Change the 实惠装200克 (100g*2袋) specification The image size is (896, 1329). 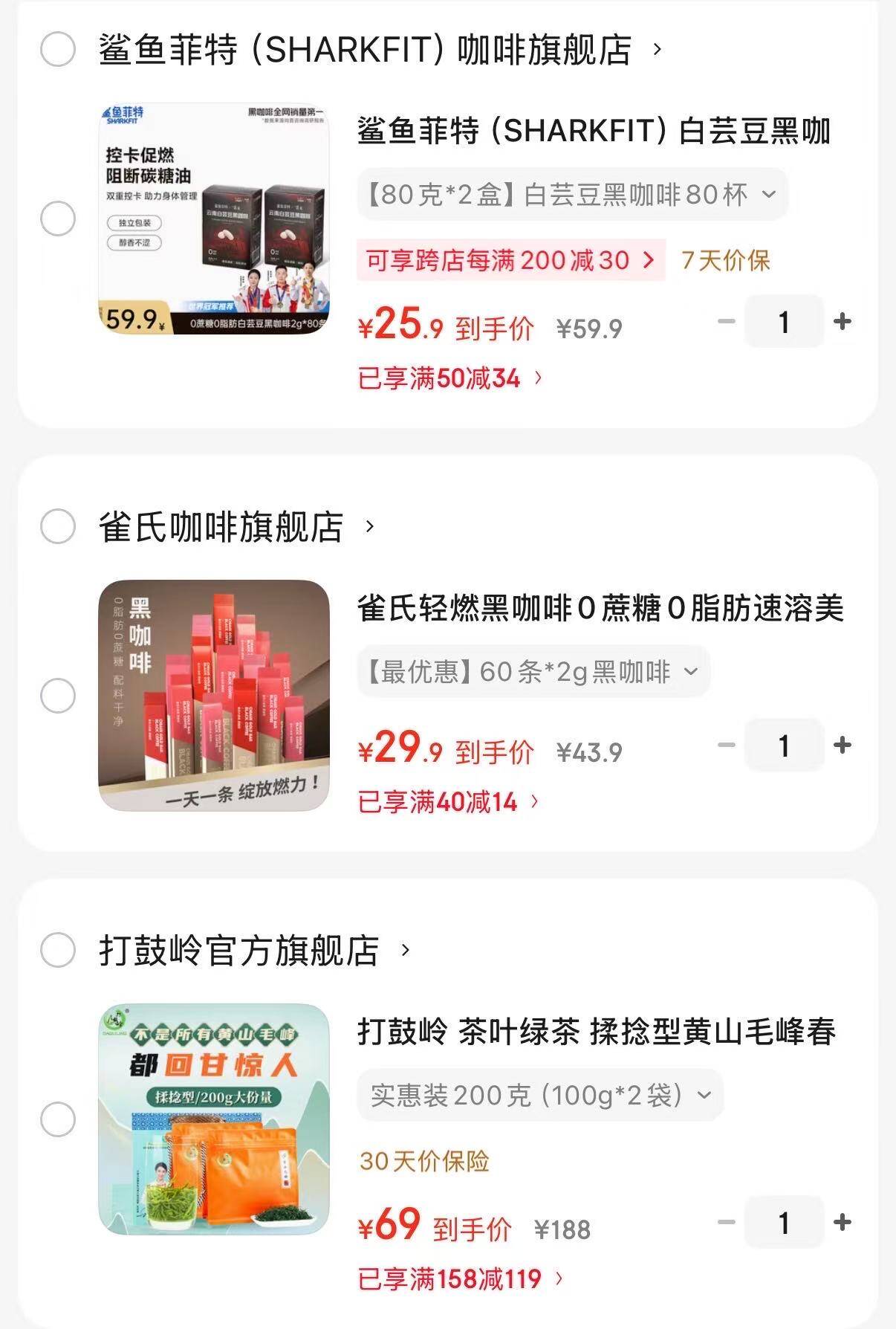pos(540,1095)
